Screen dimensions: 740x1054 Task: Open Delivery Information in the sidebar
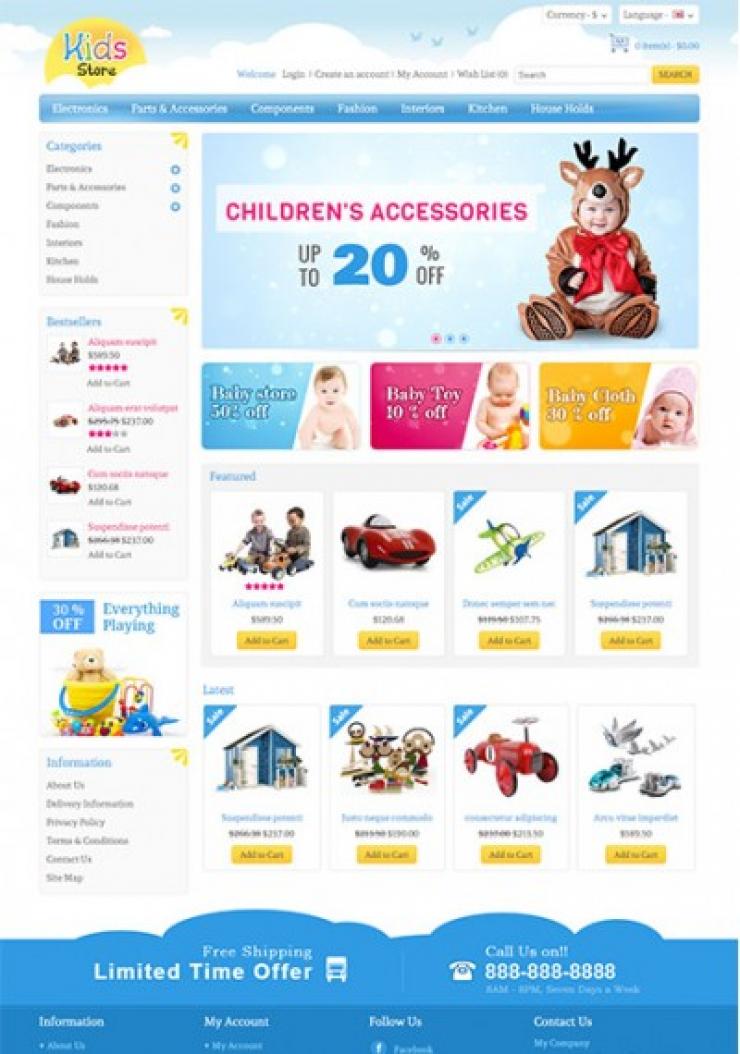pyautogui.click(x=89, y=804)
